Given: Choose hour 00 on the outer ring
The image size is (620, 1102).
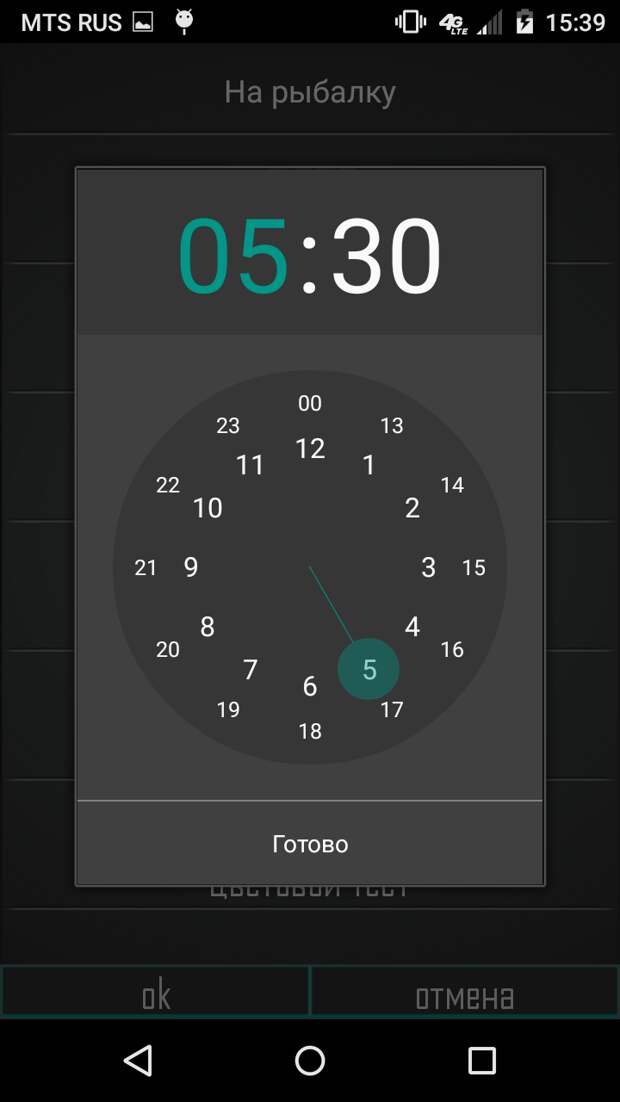Looking at the screenshot, I should pyautogui.click(x=310, y=404).
